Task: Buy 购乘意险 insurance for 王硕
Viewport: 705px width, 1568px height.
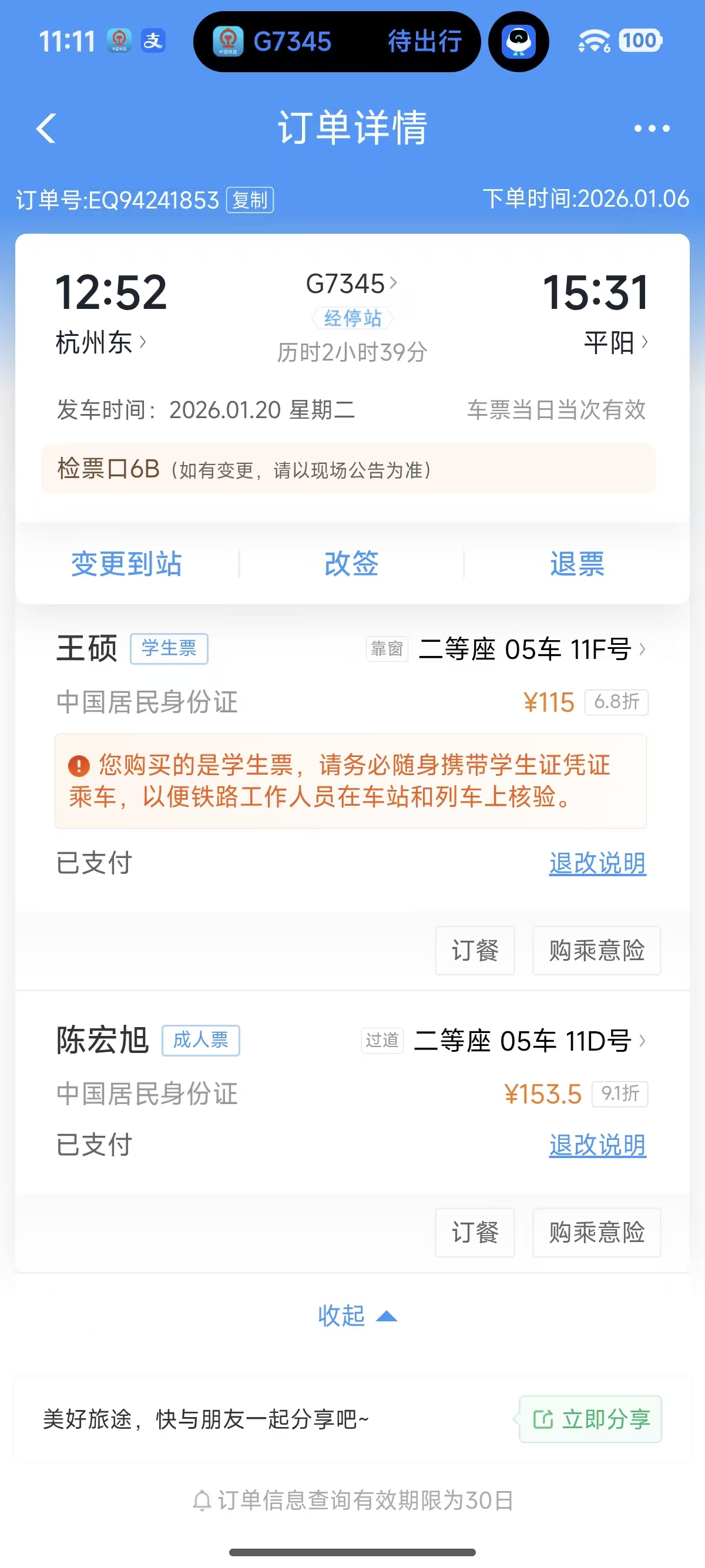Action: pyautogui.click(x=597, y=950)
